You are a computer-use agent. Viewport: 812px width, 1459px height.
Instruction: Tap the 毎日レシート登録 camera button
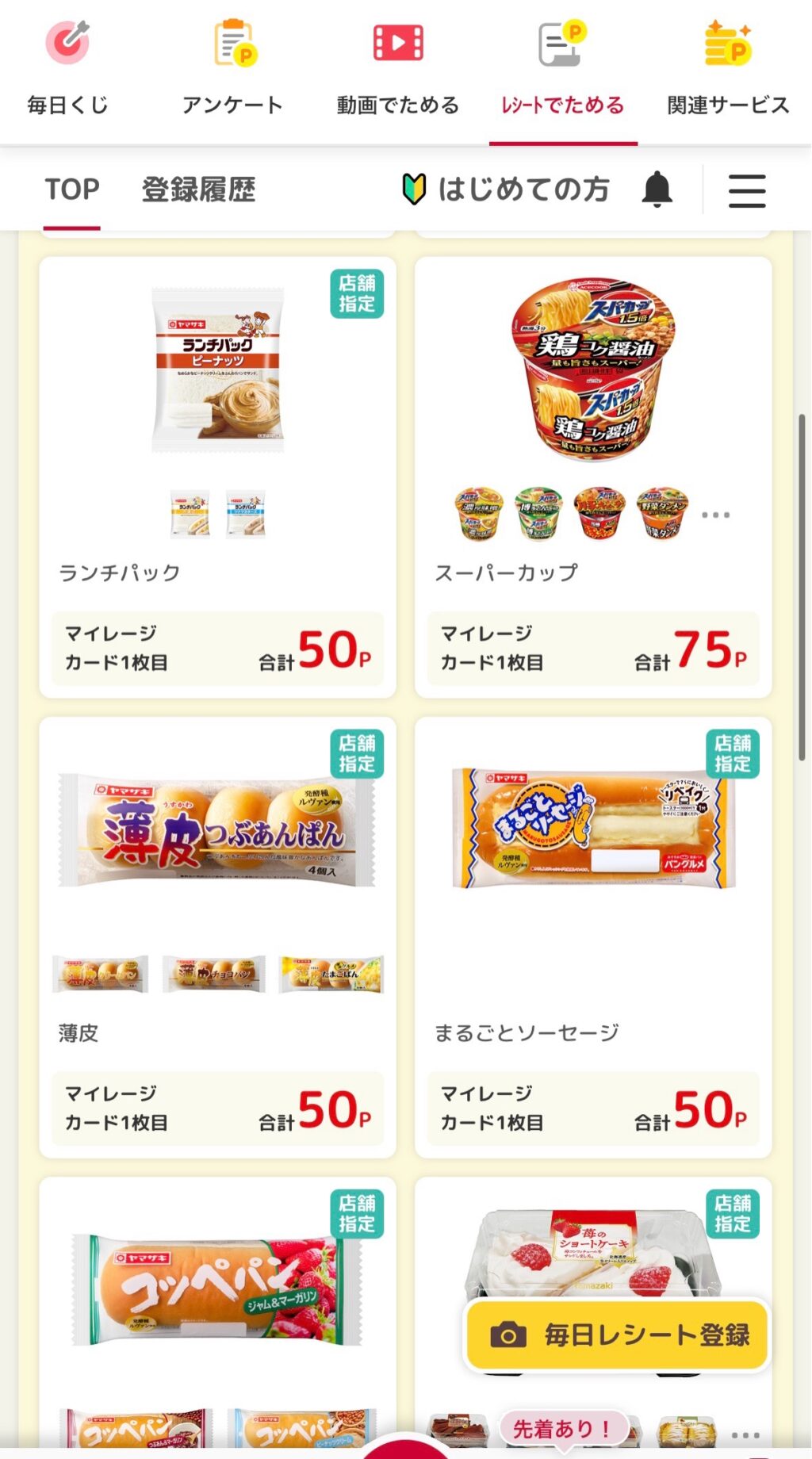[617, 1335]
